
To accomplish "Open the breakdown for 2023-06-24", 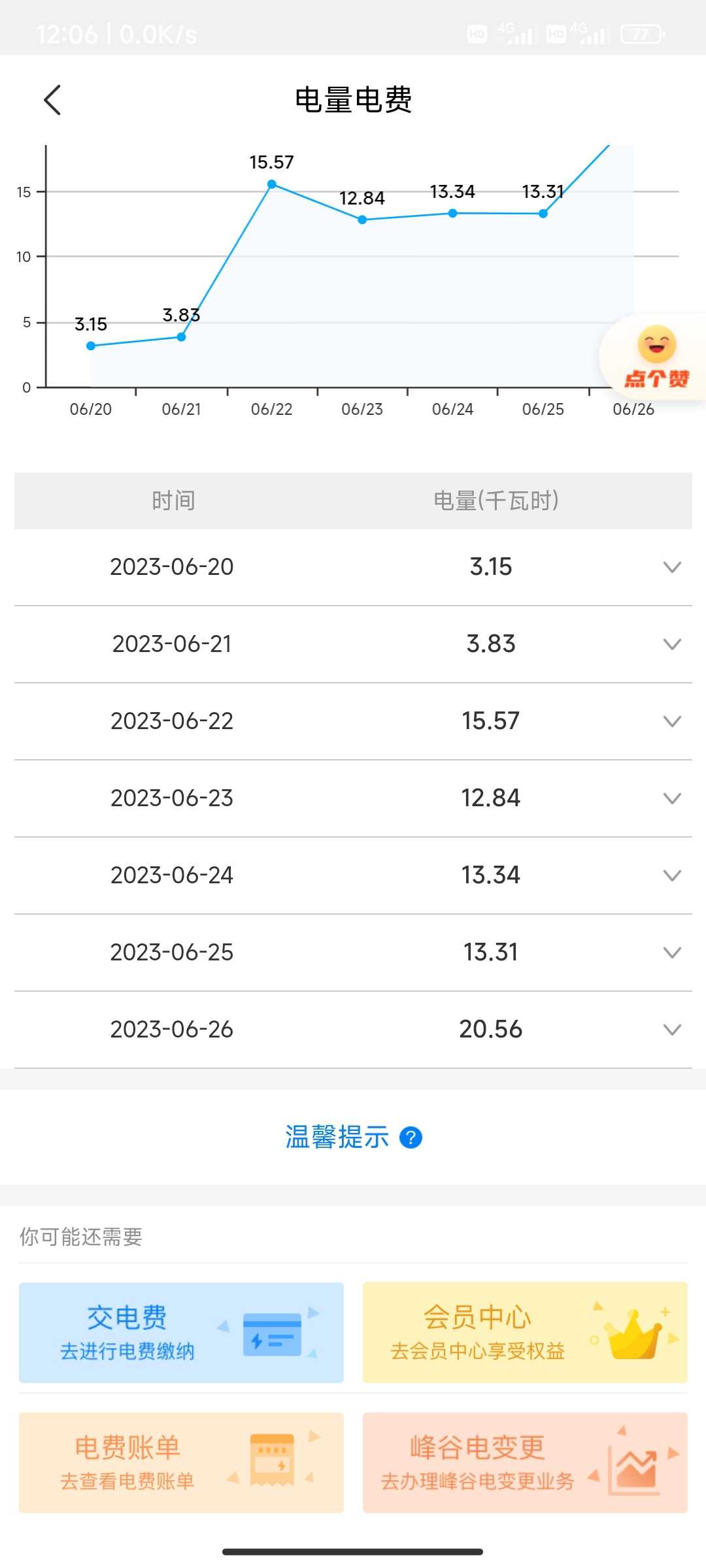I will [x=353, y=875].
